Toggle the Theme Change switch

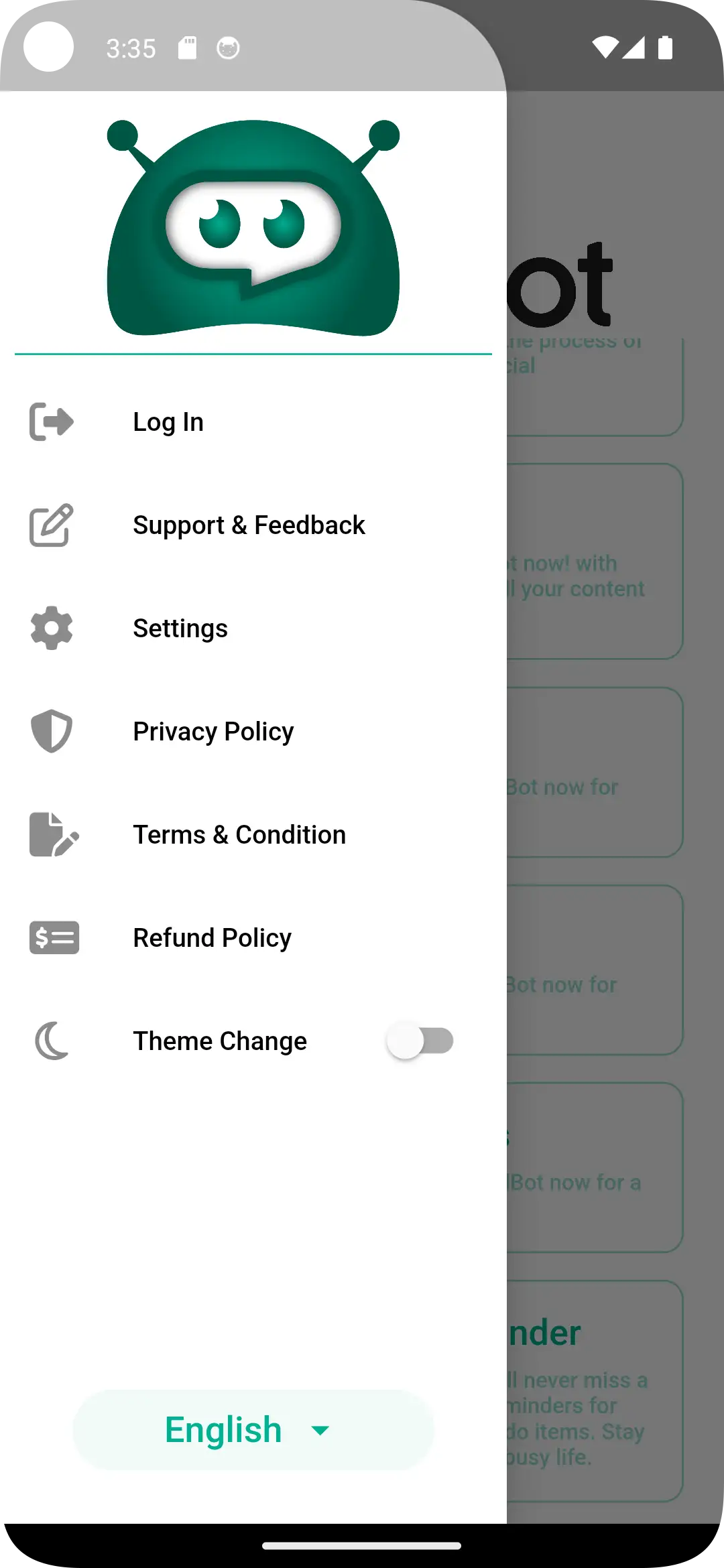420,1041
